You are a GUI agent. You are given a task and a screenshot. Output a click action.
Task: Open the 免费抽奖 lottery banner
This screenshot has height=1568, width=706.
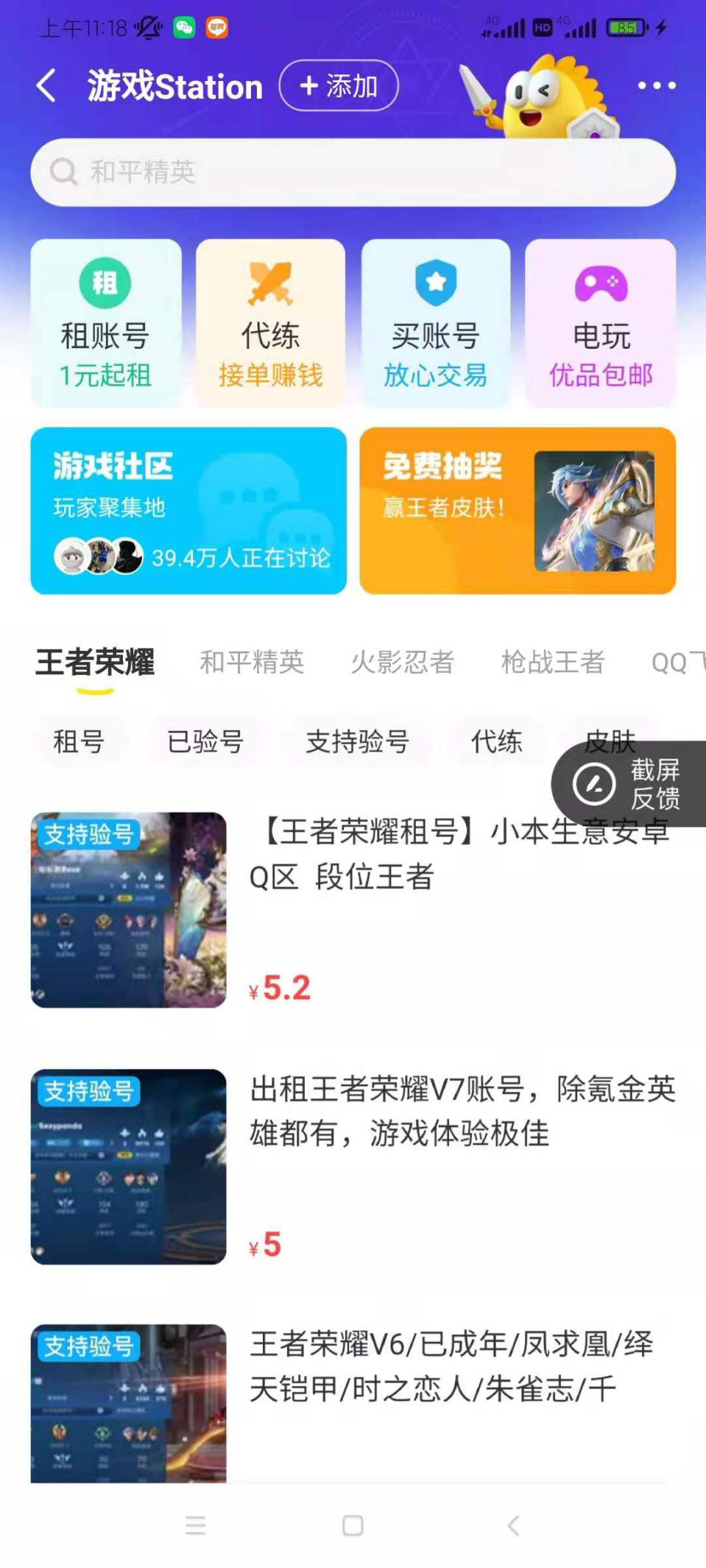tap(518, 511)
